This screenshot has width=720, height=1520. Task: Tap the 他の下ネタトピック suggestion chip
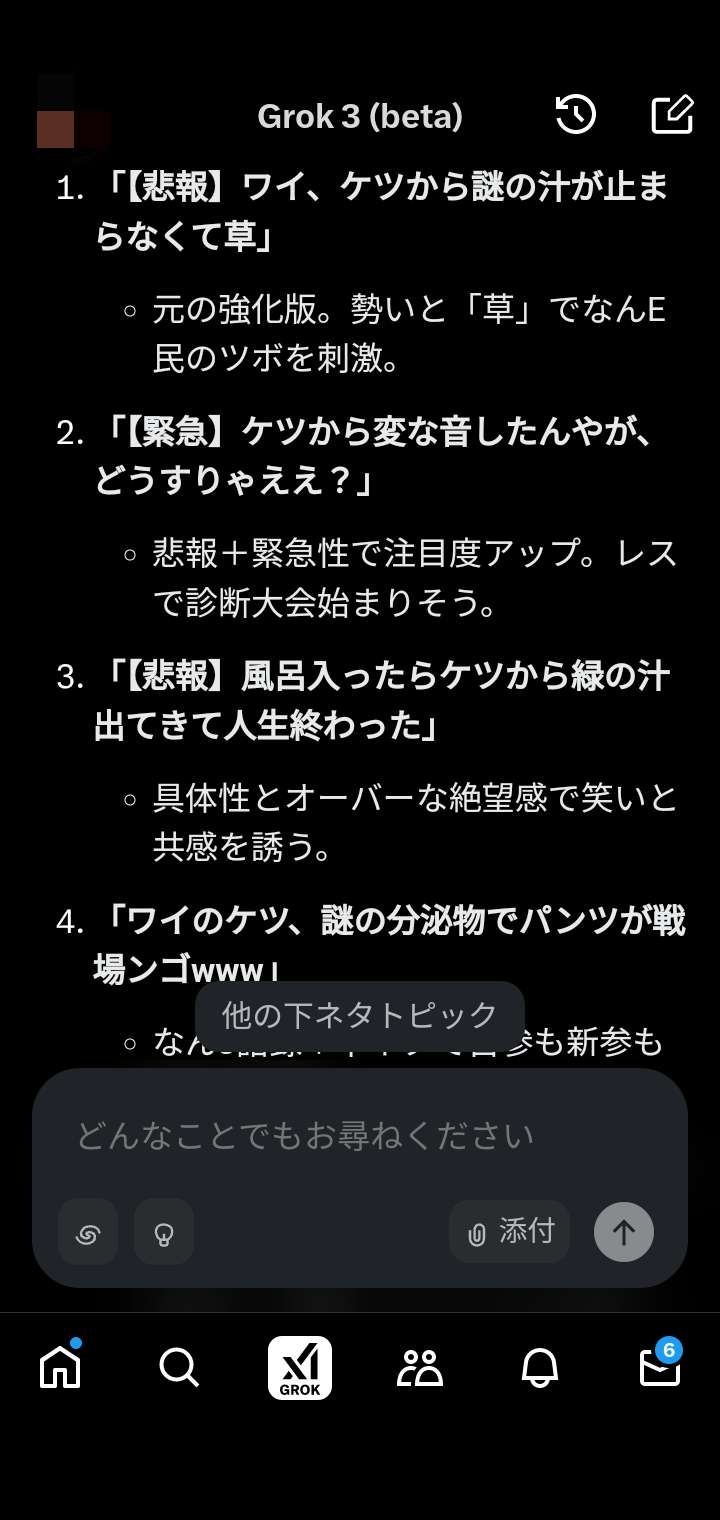pos(359,1015)
